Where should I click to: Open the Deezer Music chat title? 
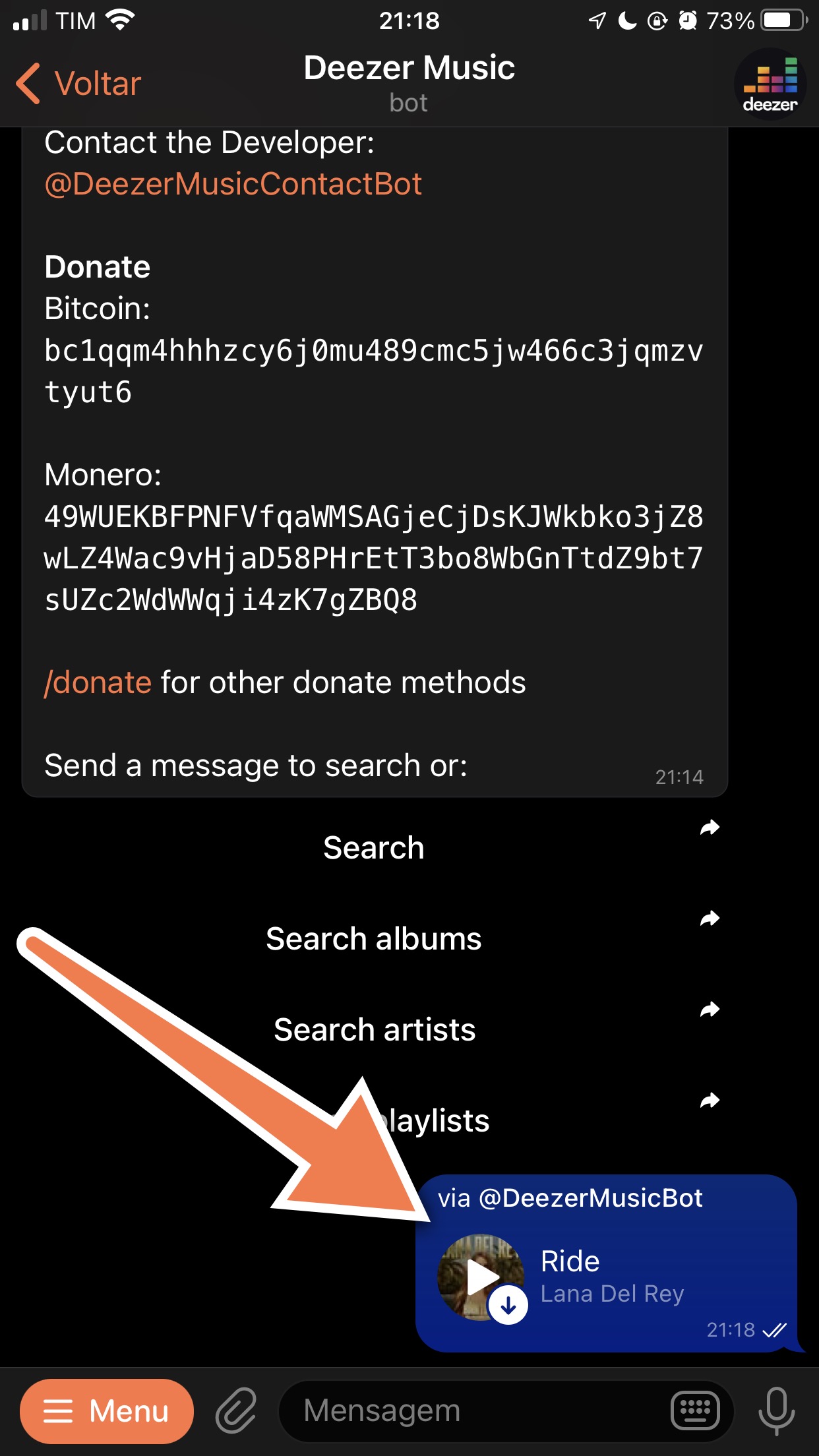[x=409, y=83]
